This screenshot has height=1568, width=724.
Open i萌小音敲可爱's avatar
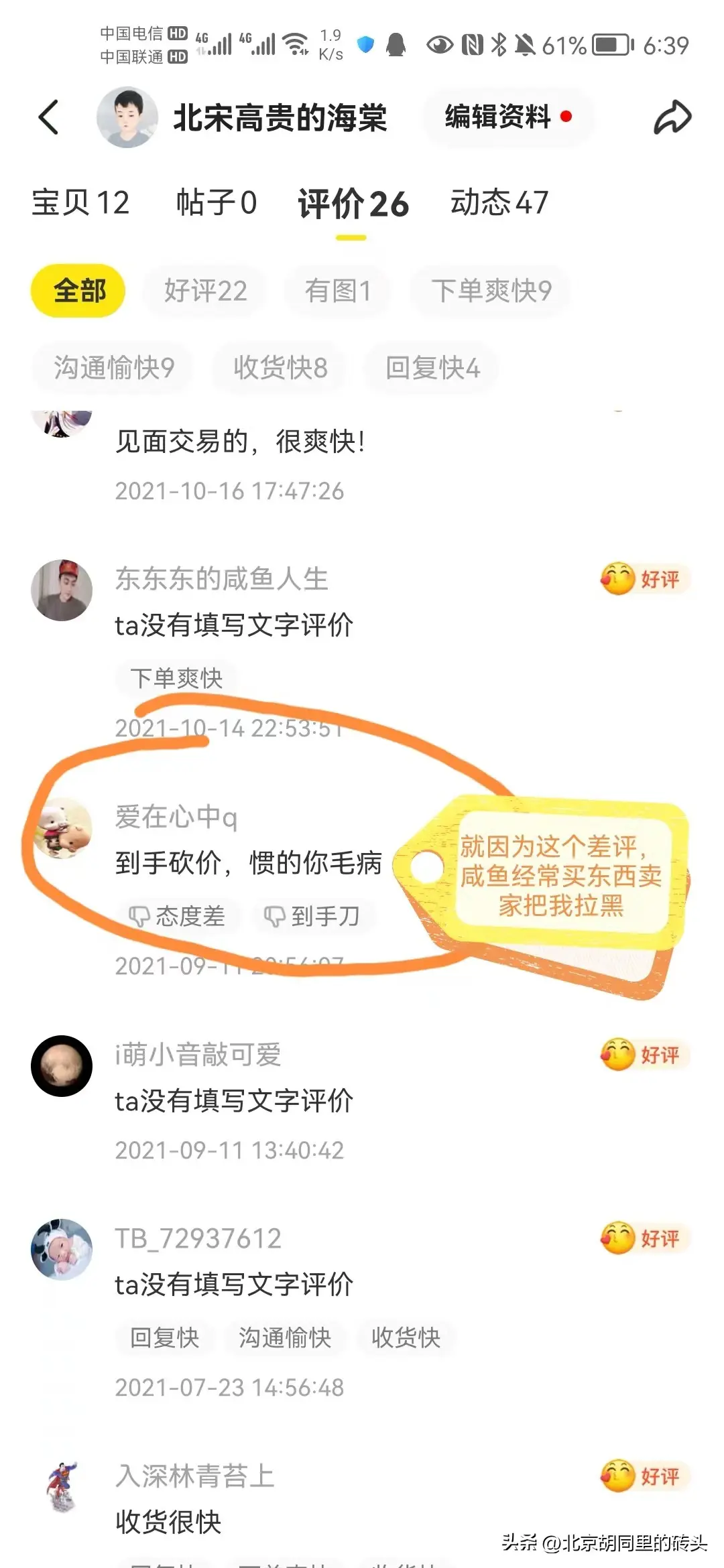(x=62, y=1065)
